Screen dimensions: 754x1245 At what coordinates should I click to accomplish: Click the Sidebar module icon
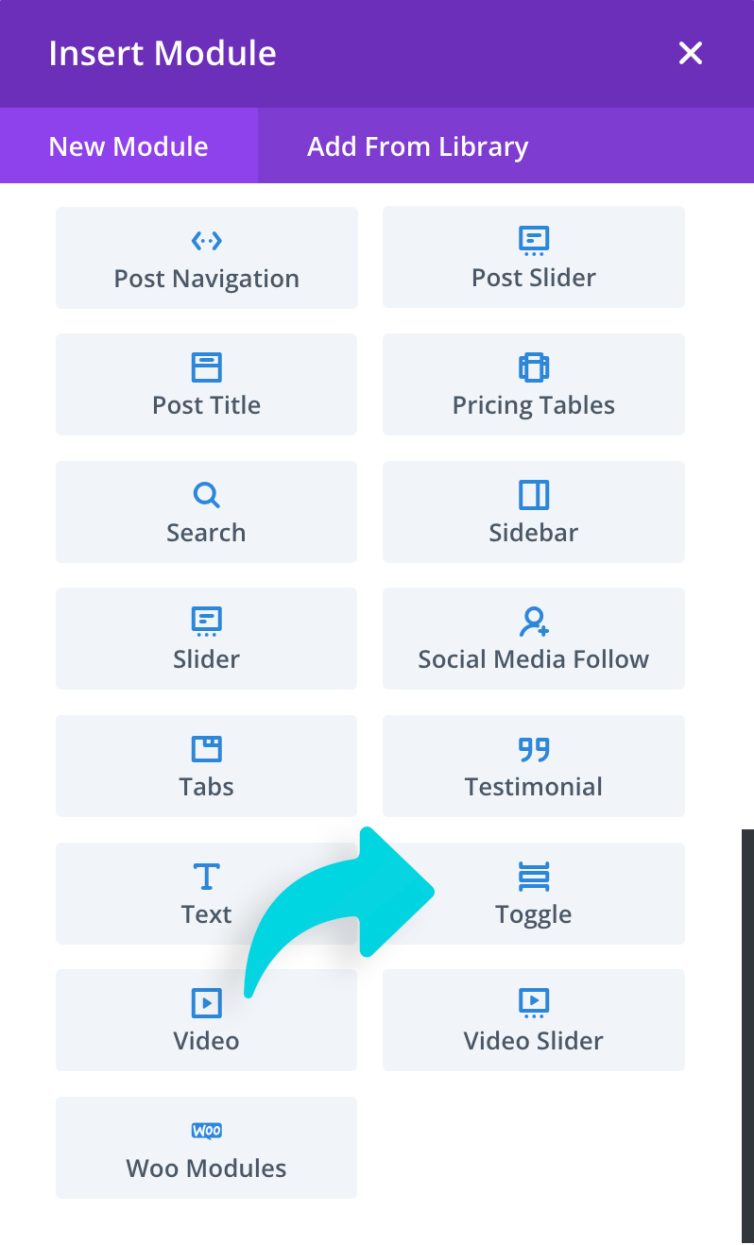point(533,494)
